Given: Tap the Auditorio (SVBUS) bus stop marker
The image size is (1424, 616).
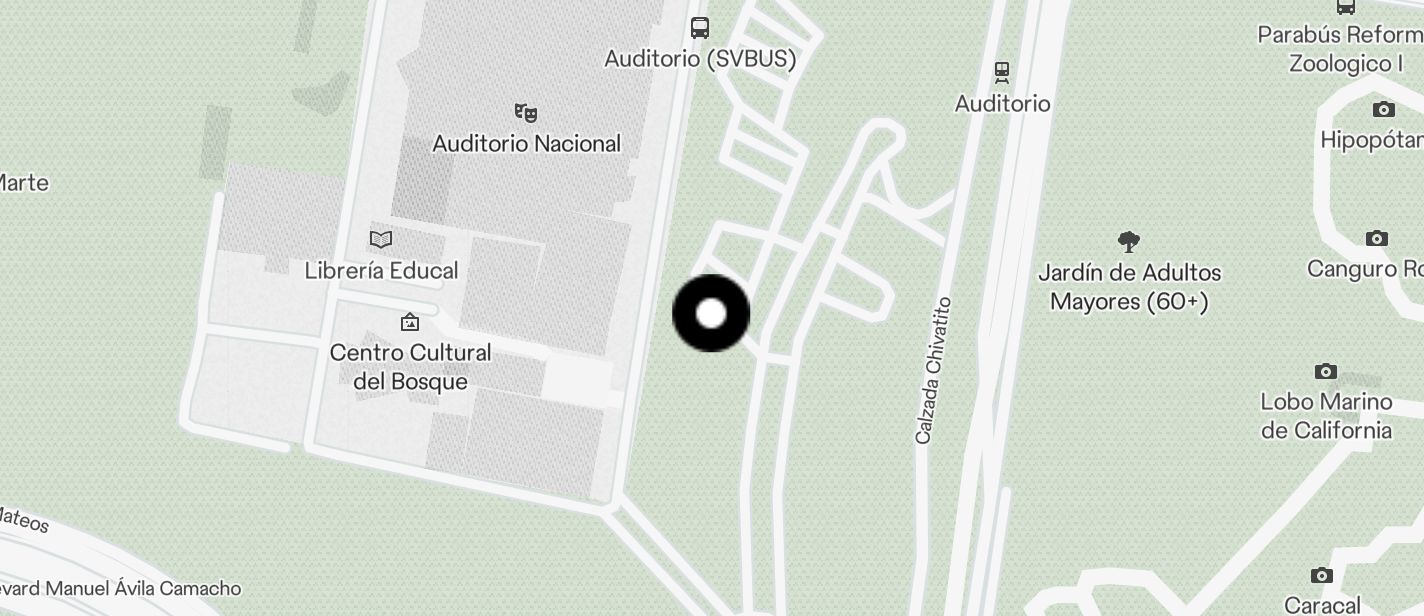Looking at the screenshot, I should (x=700, y=28).
